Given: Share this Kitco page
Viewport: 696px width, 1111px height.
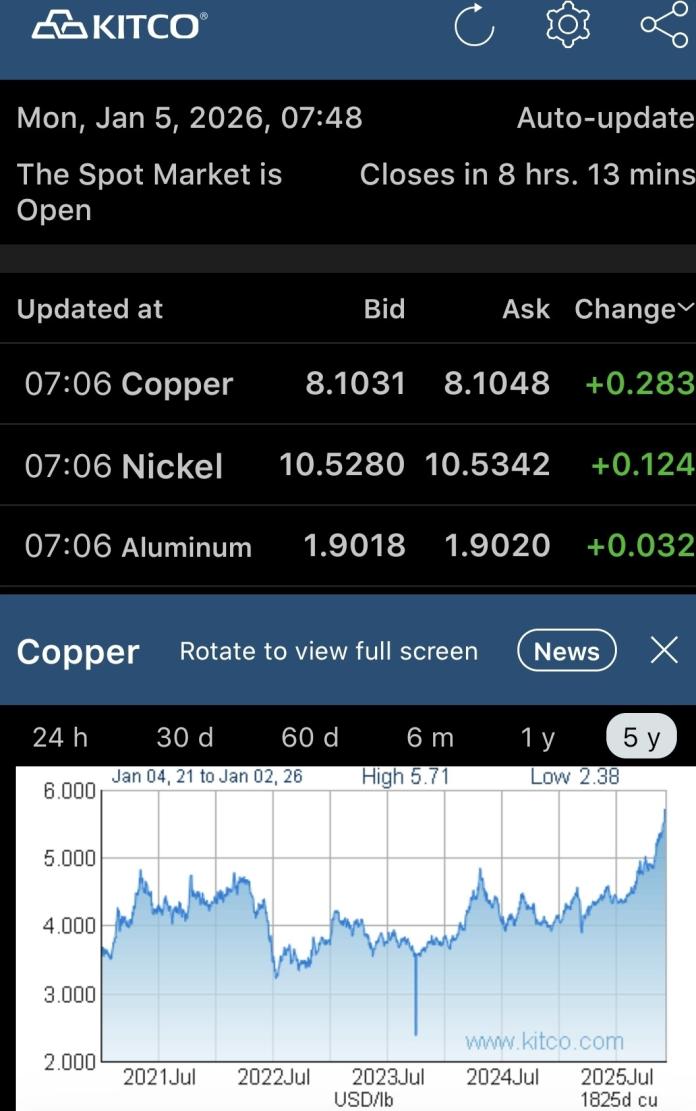Looking at the screenshot, I should point(662,26).
